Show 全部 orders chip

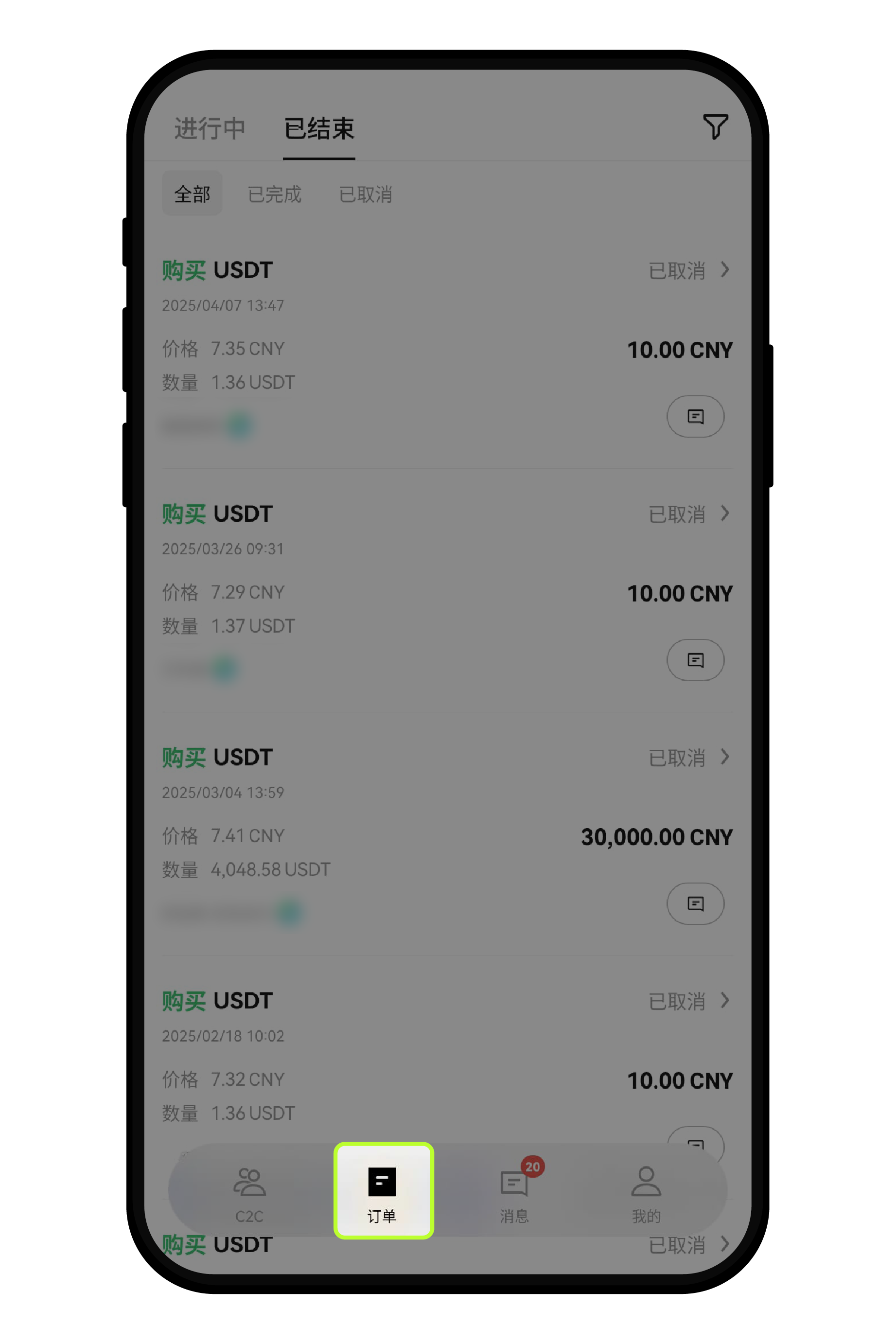point(192,195)
